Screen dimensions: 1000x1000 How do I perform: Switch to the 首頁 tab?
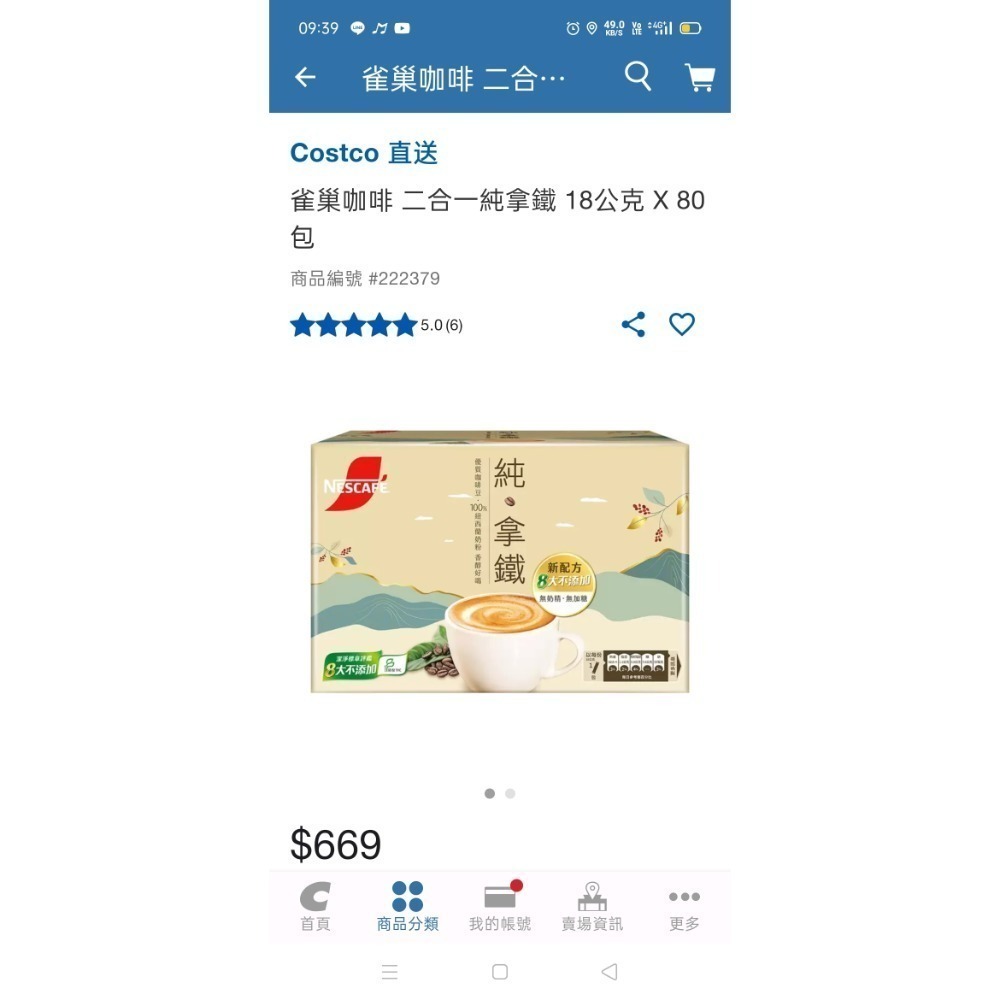(315, 907)
